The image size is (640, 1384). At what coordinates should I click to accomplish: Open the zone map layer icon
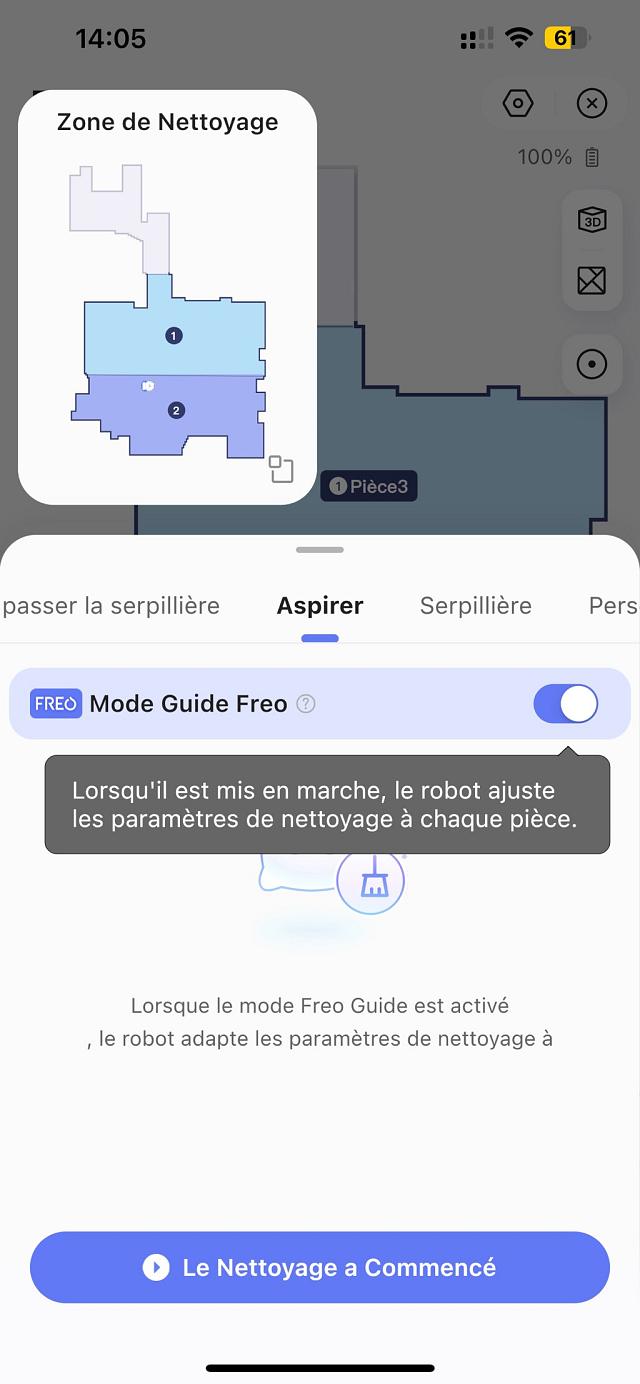[x=592, y=280]
